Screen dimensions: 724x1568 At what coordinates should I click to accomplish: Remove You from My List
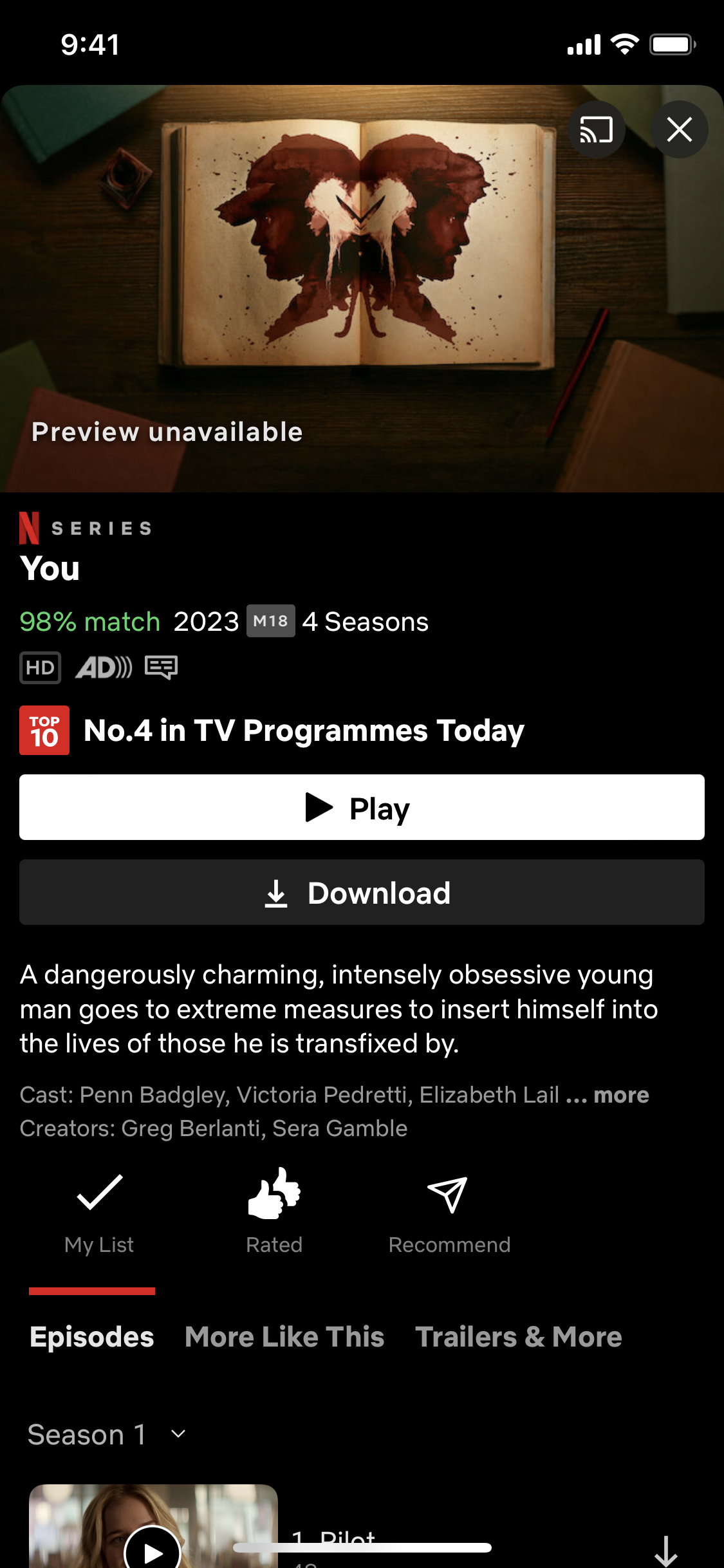[x=99, y=1211]
